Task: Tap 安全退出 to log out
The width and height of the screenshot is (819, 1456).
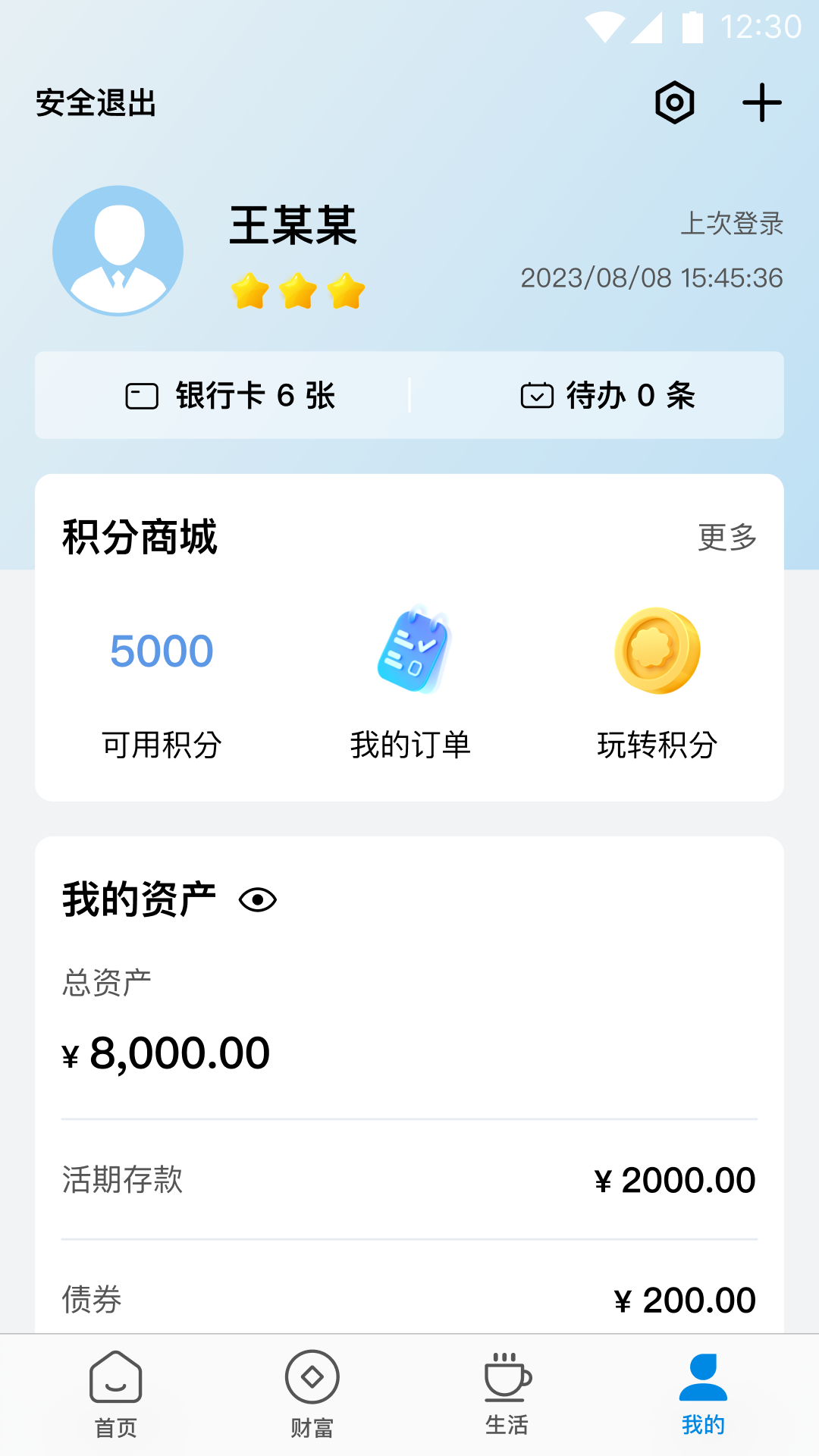Action: [x=94, y=105]
